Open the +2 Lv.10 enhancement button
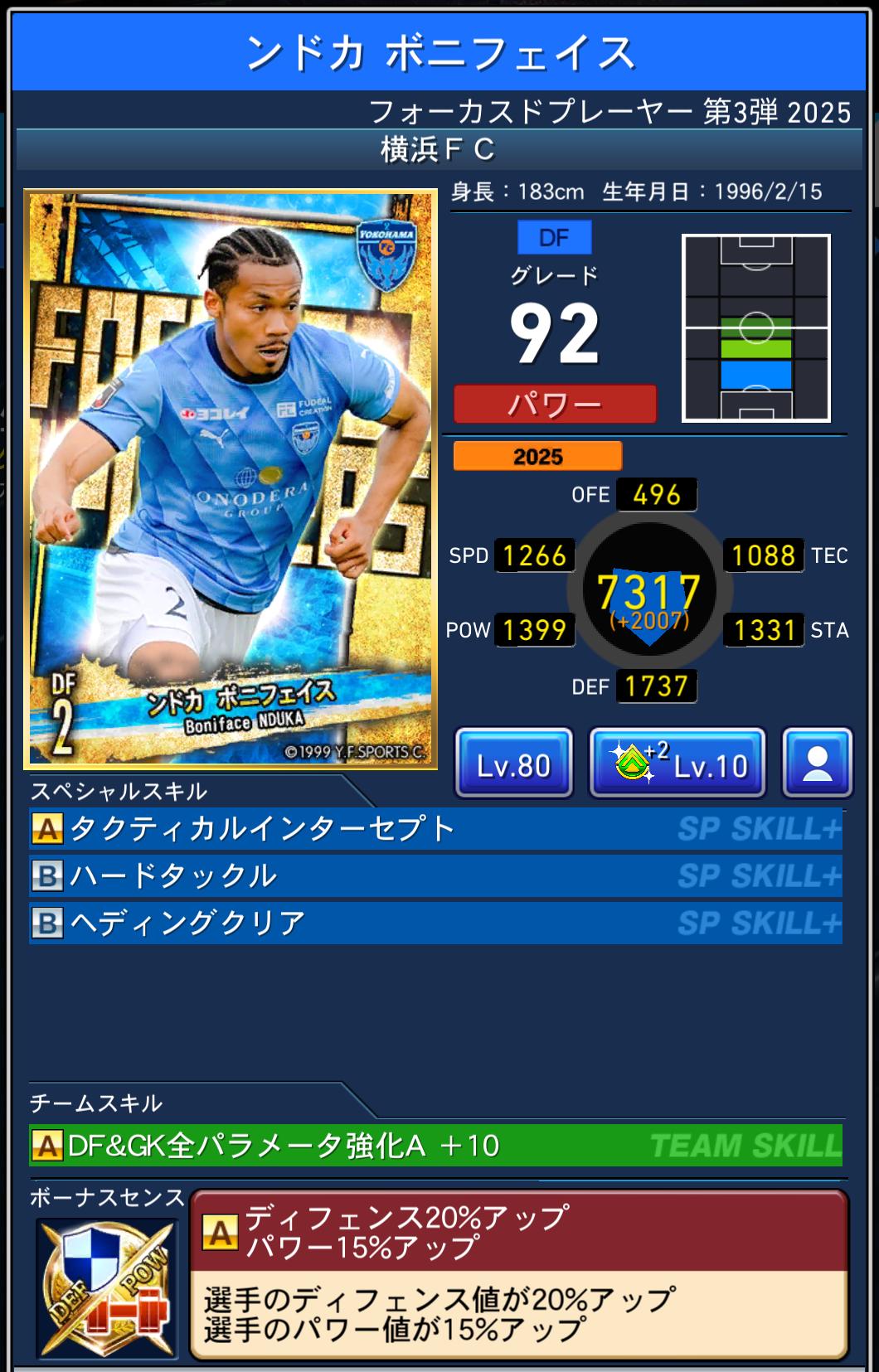The height and width of the screenshot is (1372, 879). point(677,764)
